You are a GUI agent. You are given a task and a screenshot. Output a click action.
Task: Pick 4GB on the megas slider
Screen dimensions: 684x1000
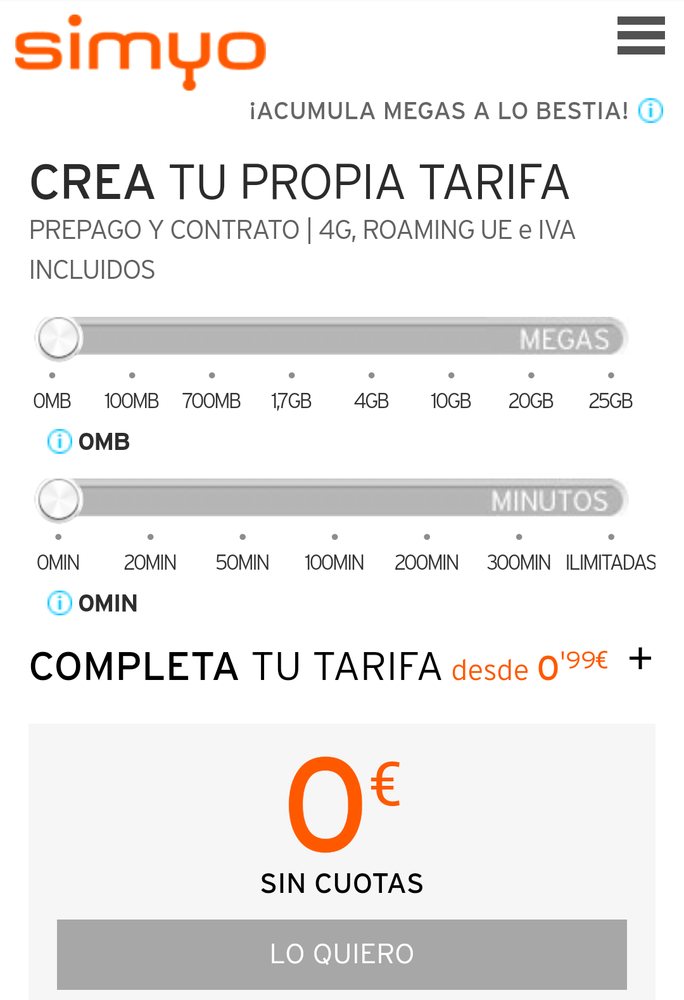click(x=371, y=376)
